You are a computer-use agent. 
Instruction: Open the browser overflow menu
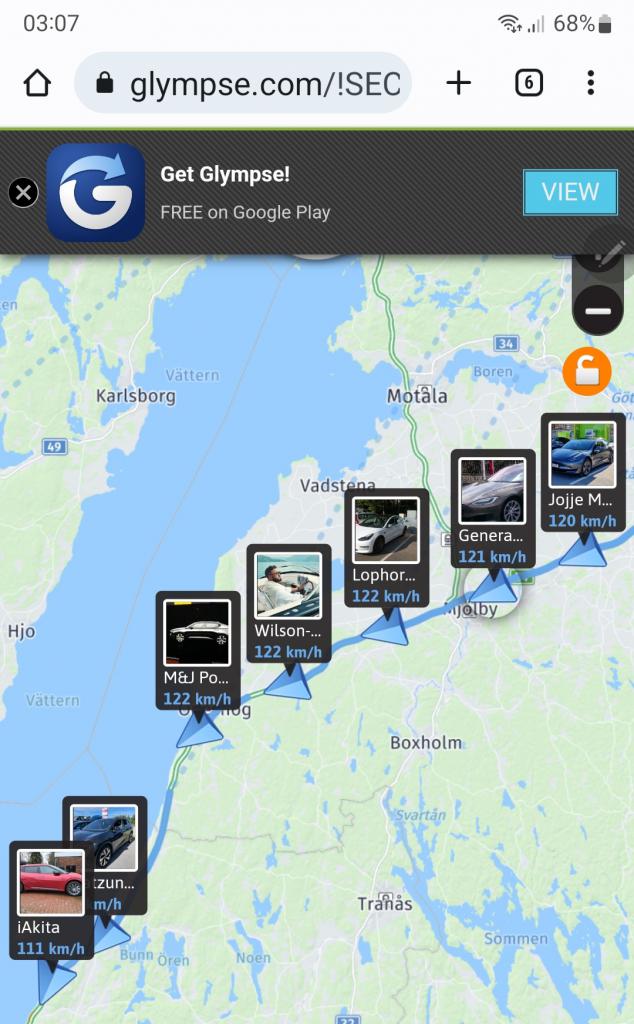(x=591, y=83)
